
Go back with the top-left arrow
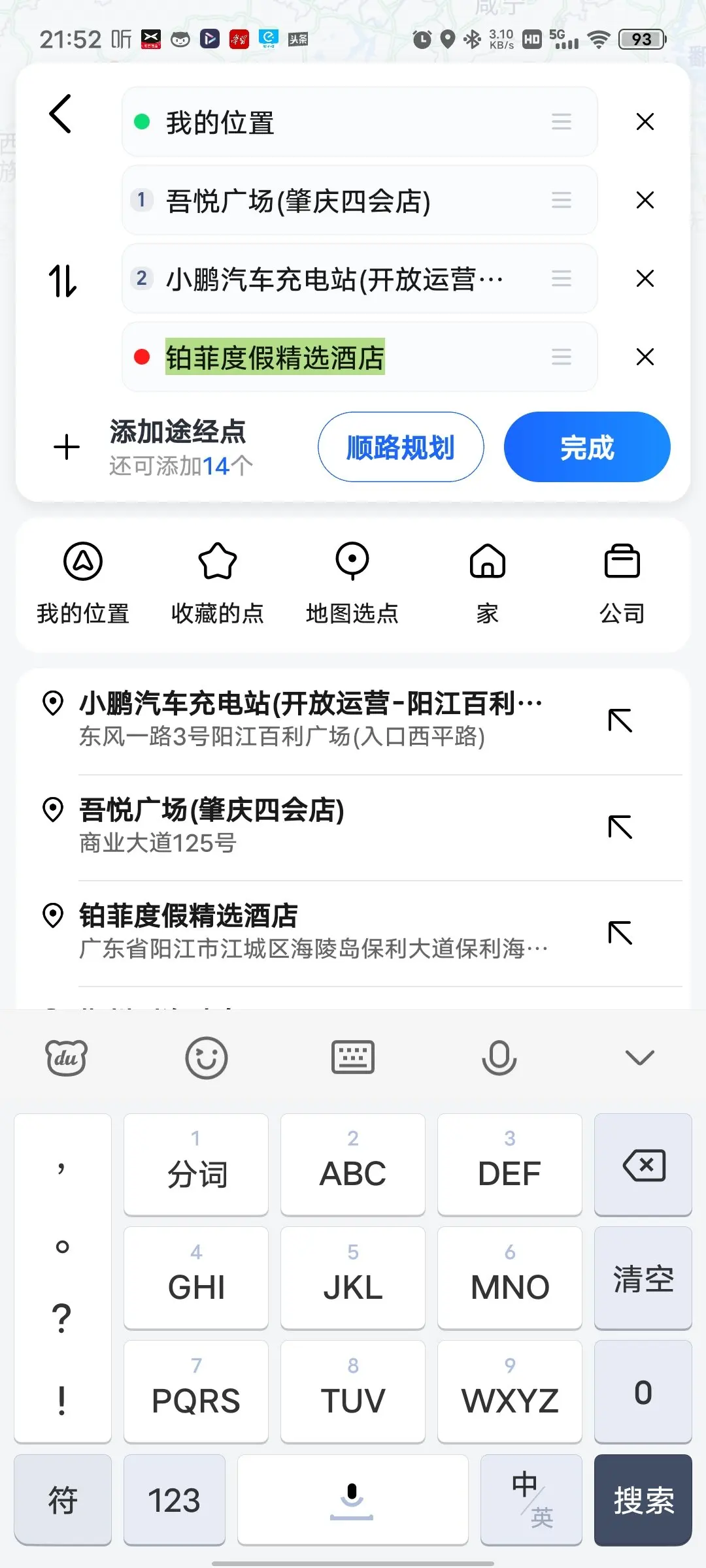point(60,114)
